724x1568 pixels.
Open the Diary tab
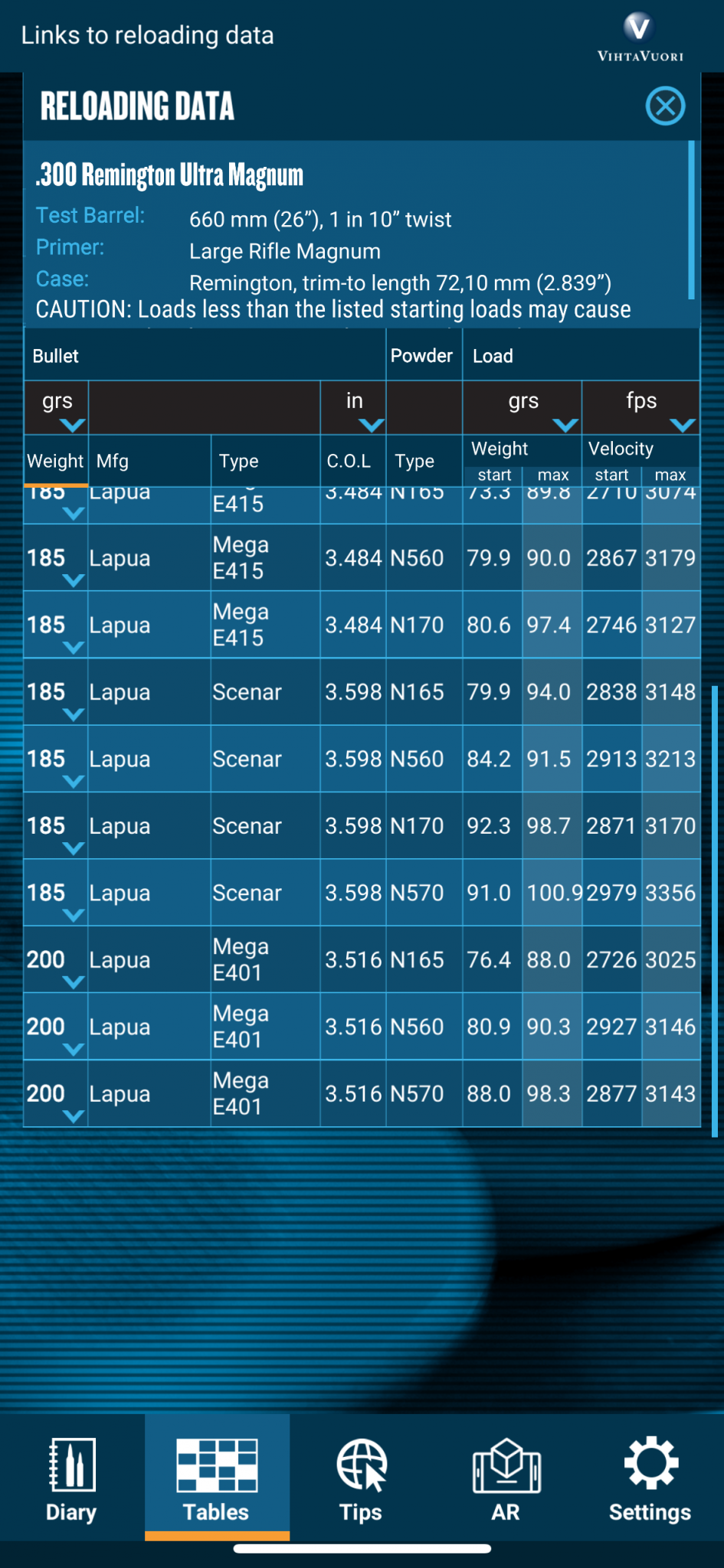point(72,1478)
